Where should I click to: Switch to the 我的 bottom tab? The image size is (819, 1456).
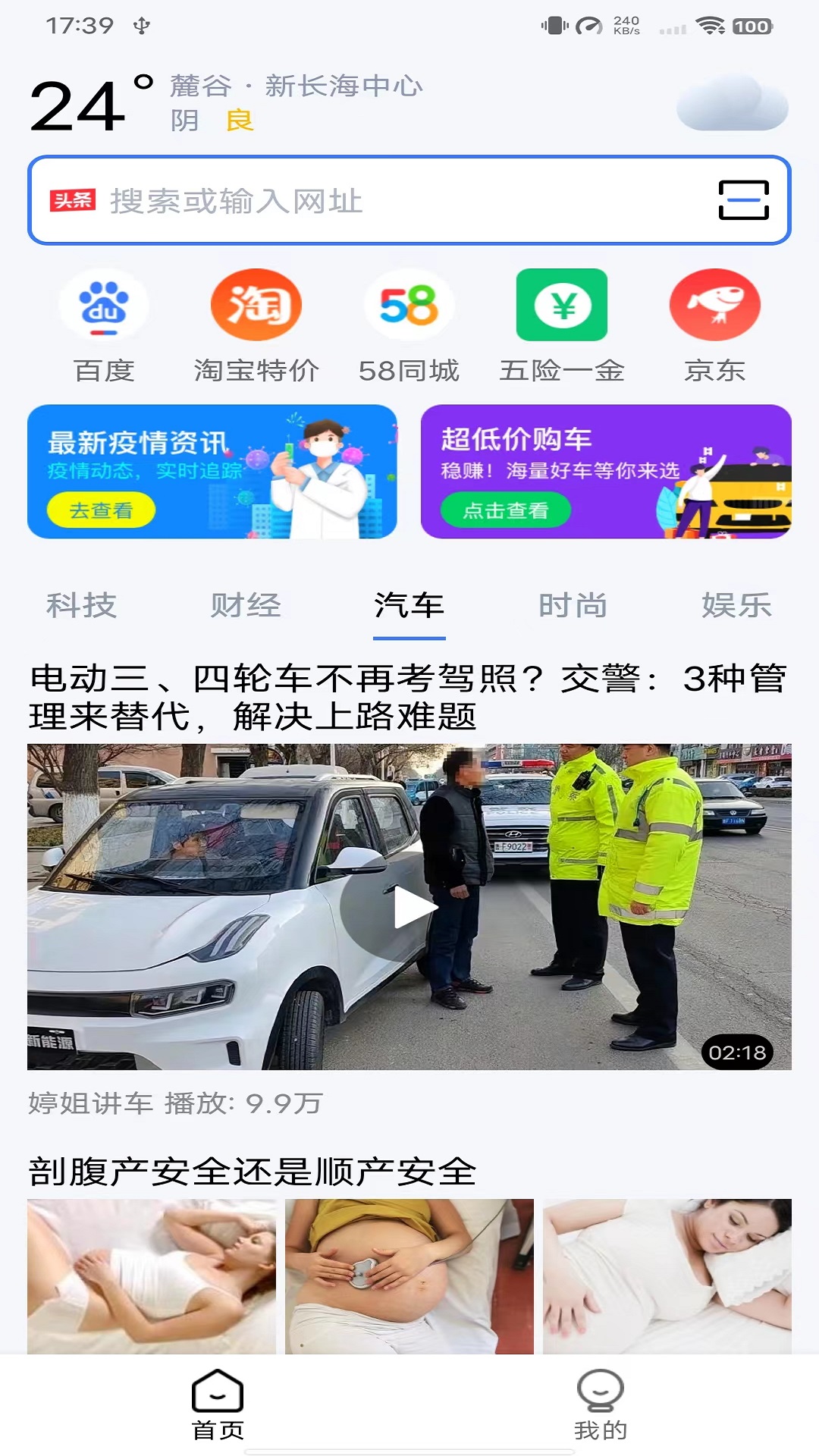click(x=600, y=1404)
